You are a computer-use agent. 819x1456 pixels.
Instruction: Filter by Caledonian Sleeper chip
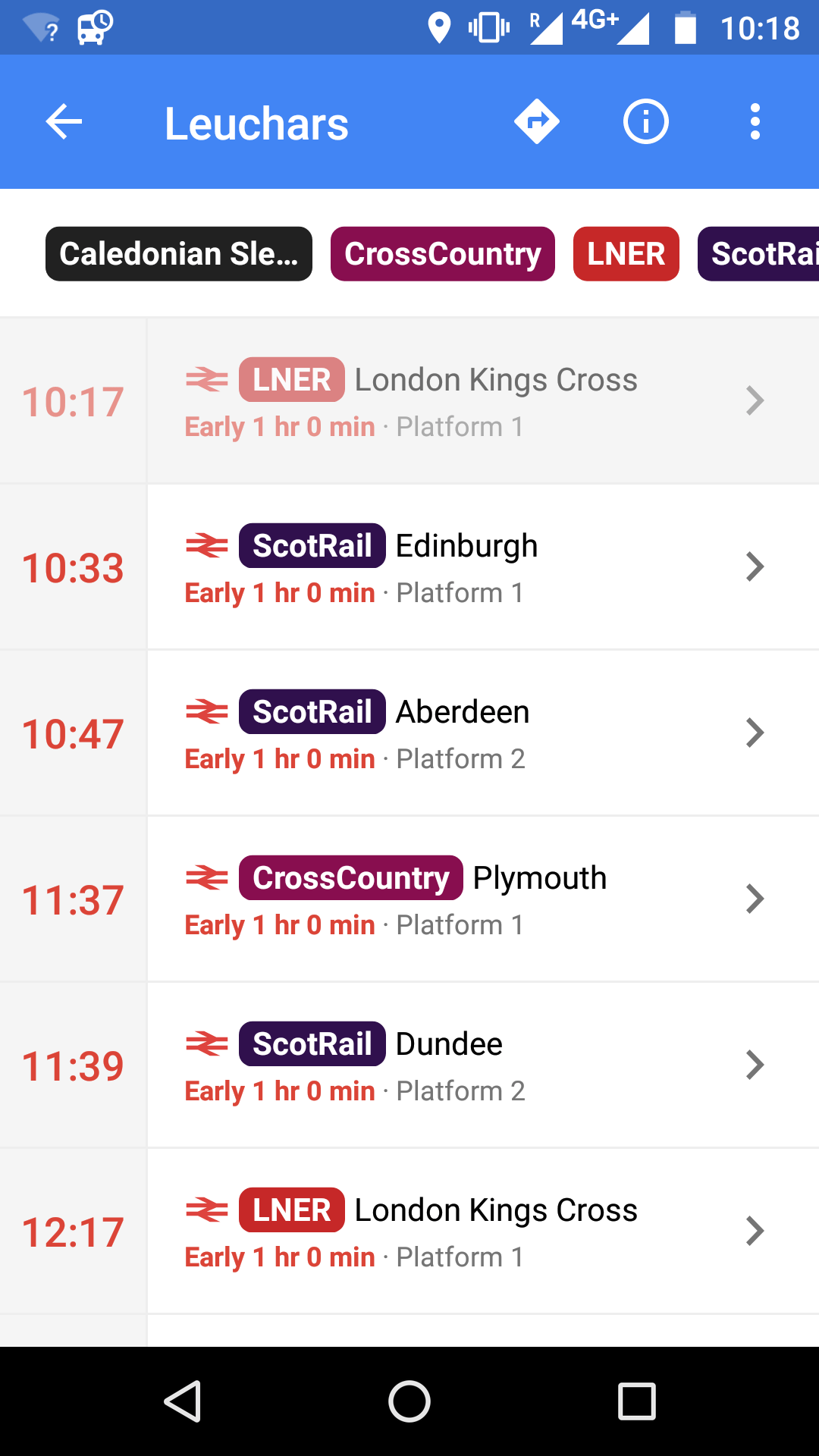[179, 254]
